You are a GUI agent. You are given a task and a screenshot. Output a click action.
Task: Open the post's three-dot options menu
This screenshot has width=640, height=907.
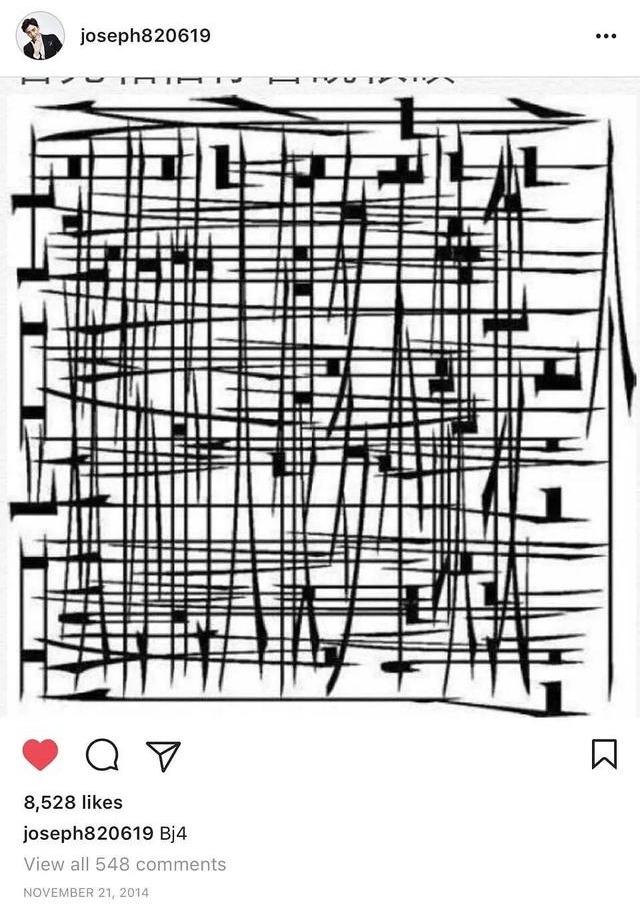(x=605, y=36)
